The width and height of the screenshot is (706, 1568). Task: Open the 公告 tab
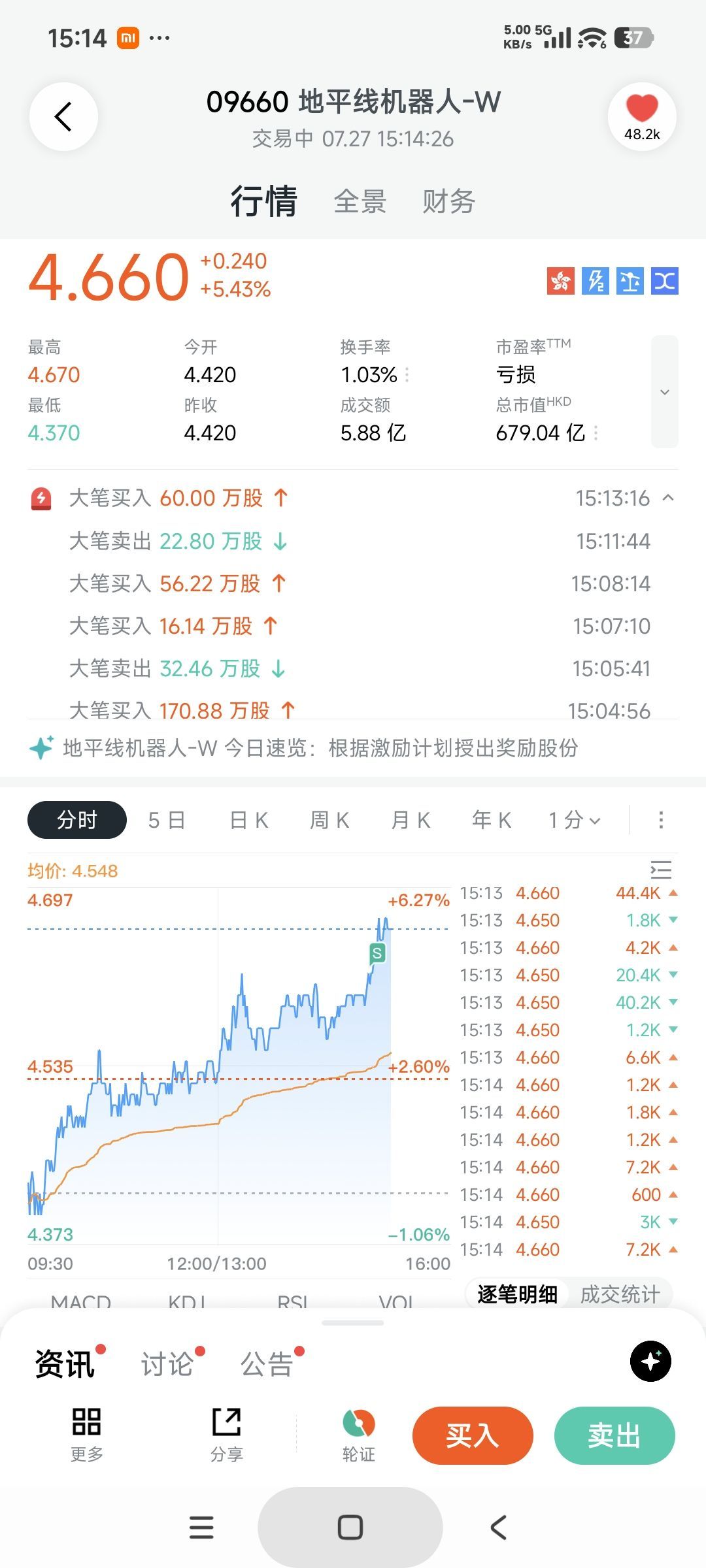(267, 1364)
